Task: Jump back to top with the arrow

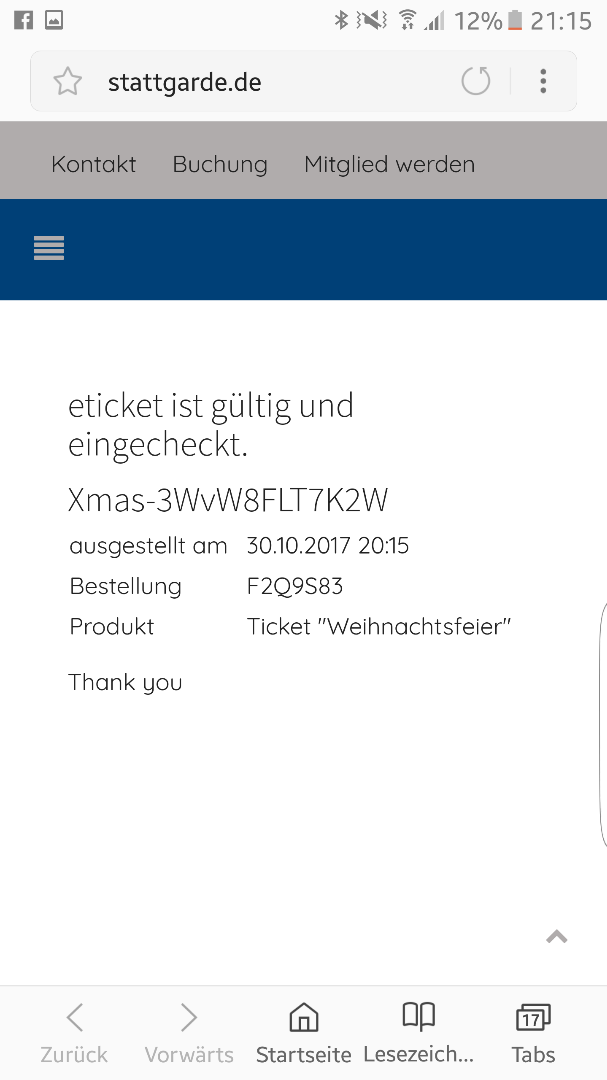Action: [x=557, y=937]
